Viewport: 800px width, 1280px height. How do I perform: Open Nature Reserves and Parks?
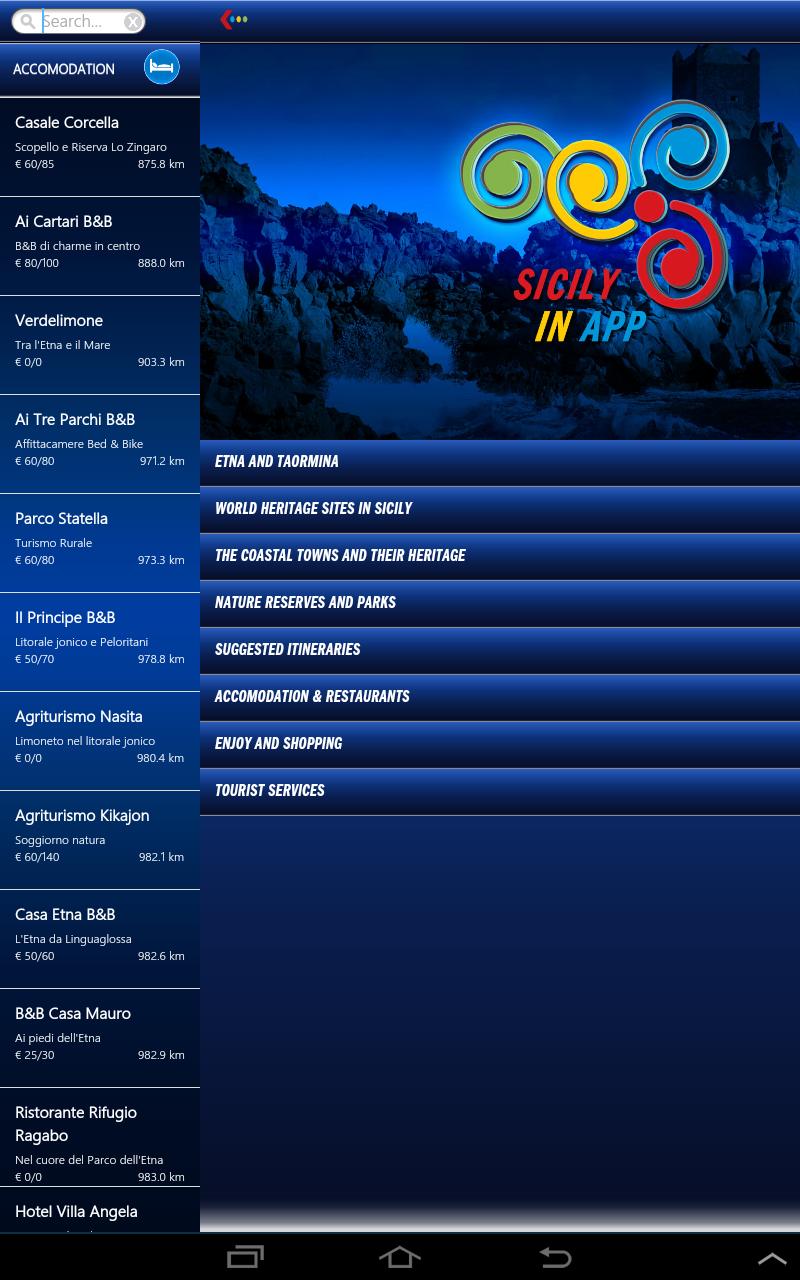[500, 603]
